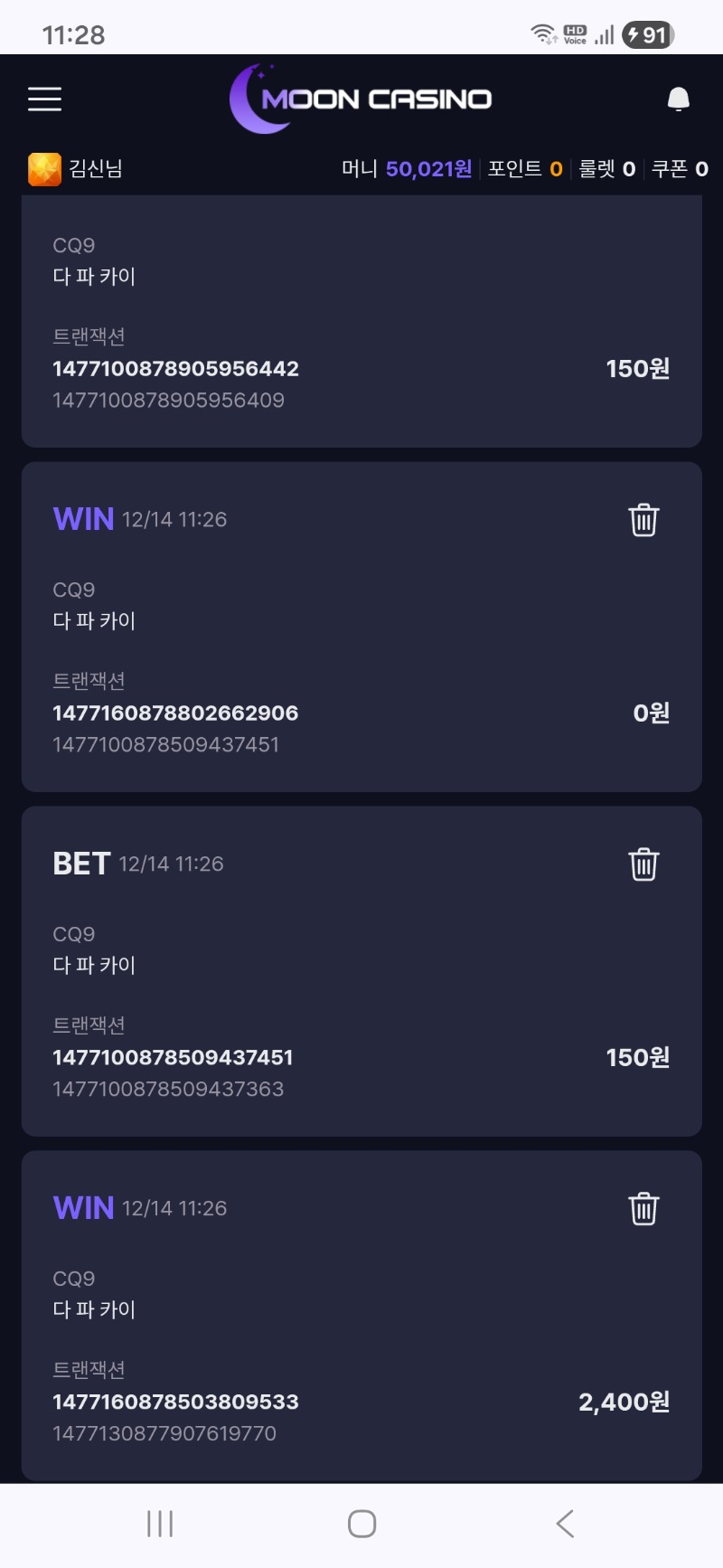This screenshot has width=723, height=1568.
Task: Delete the BET record of 150원
Action: tap(643, 864)
